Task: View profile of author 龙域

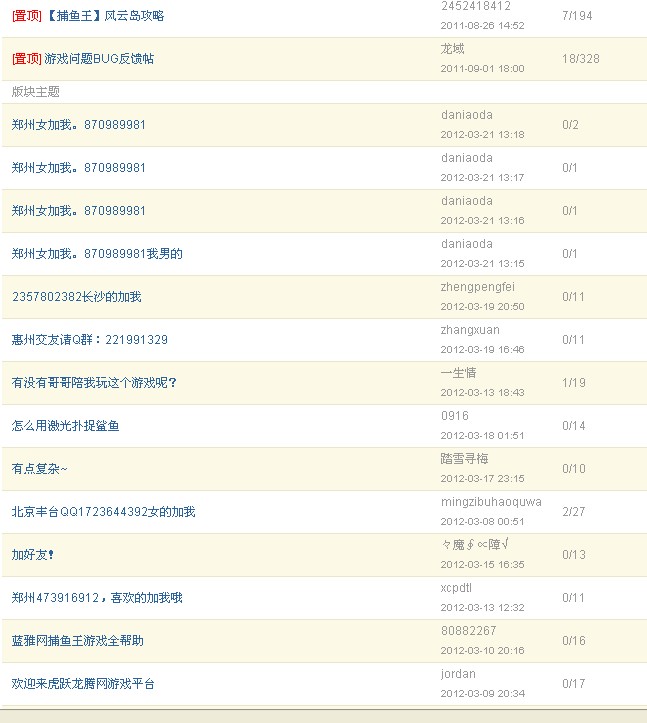Action: click(452, 49)
